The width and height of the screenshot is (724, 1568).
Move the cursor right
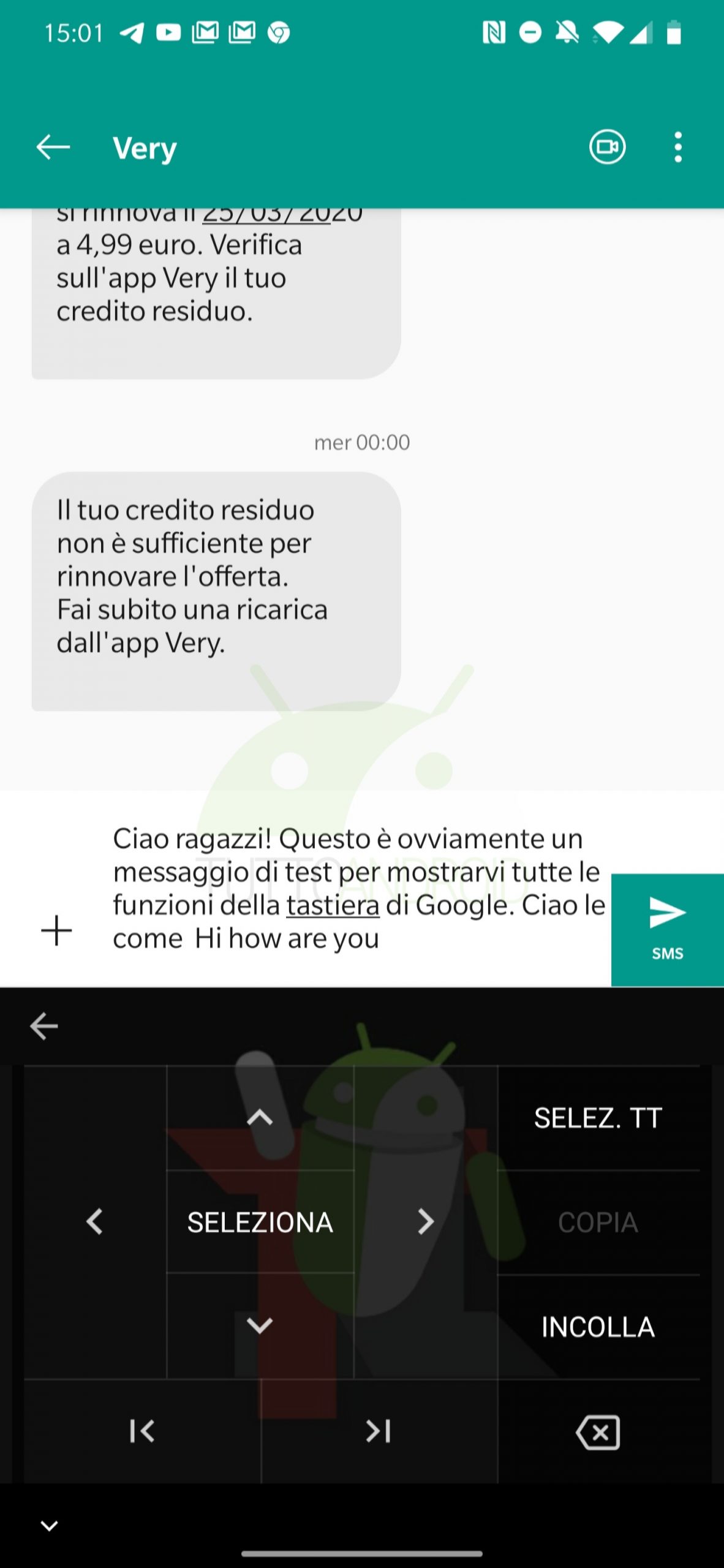(426, 1222)
